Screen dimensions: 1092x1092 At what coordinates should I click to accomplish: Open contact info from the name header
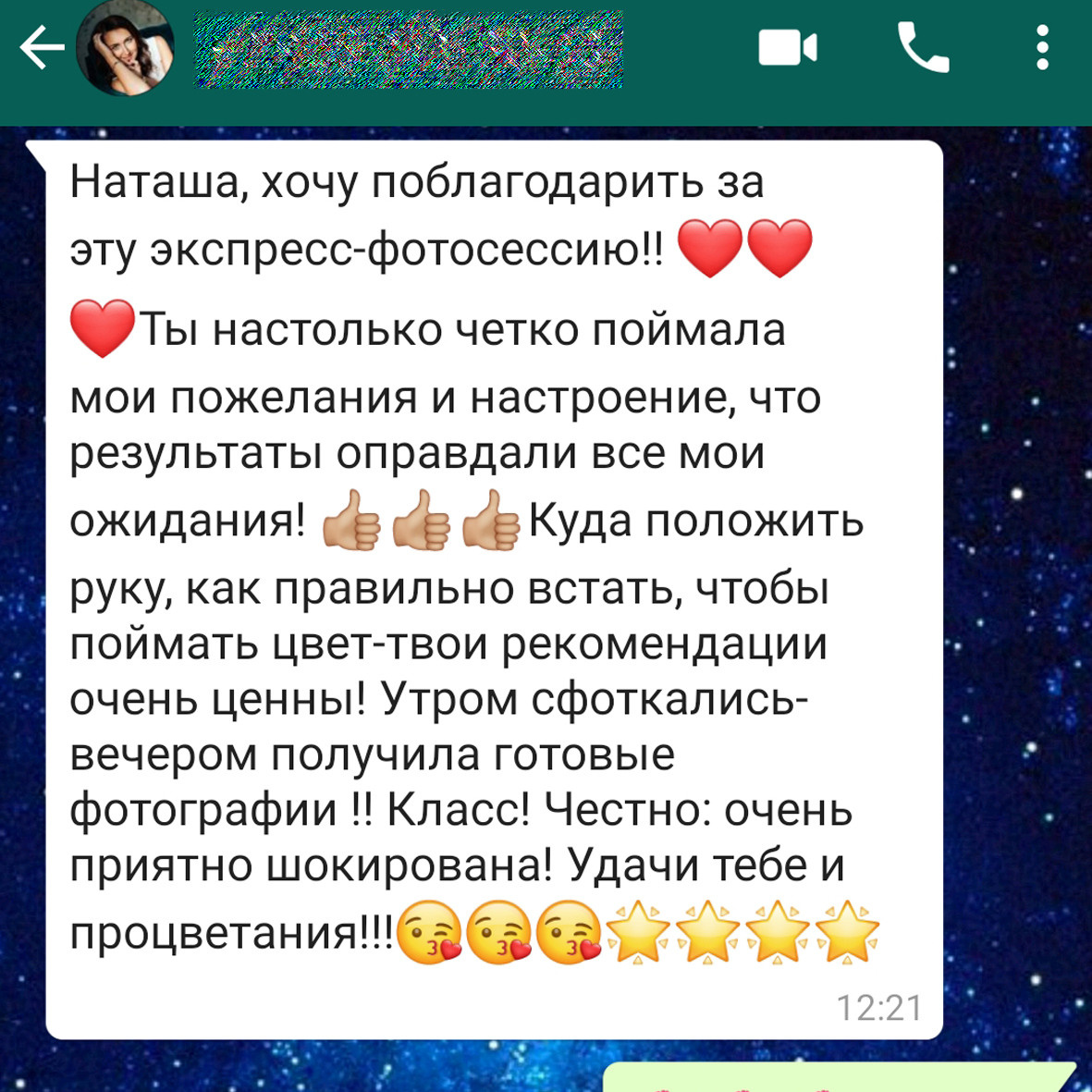click(407, 50)
